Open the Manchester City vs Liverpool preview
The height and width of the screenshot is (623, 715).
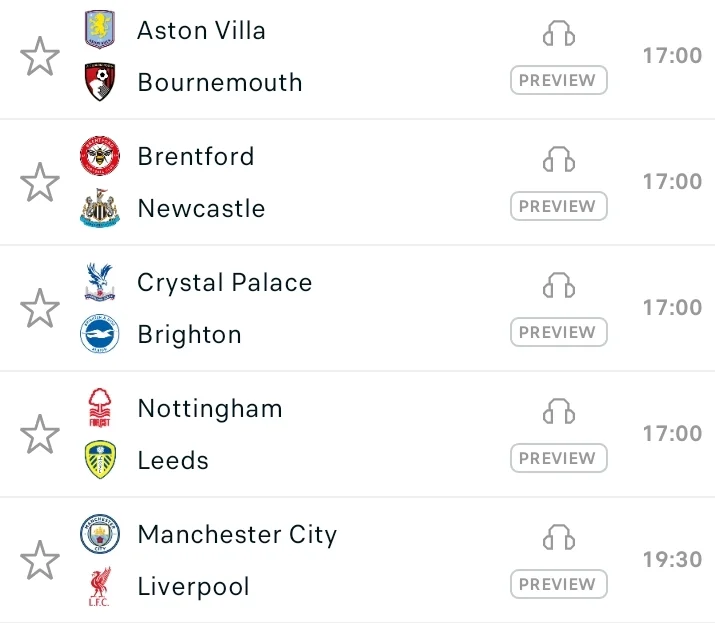point(558,584)
